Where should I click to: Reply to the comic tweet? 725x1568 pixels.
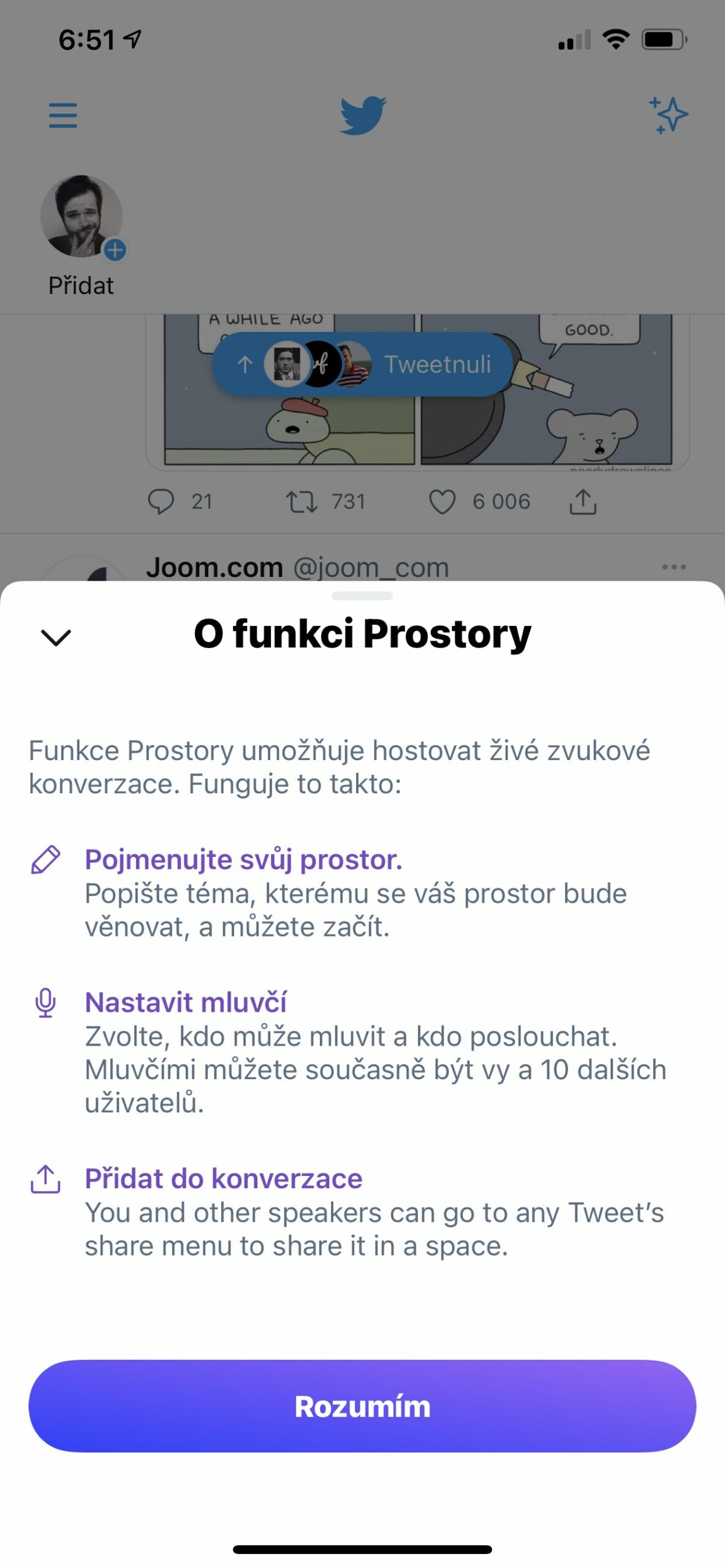[161, 502]
